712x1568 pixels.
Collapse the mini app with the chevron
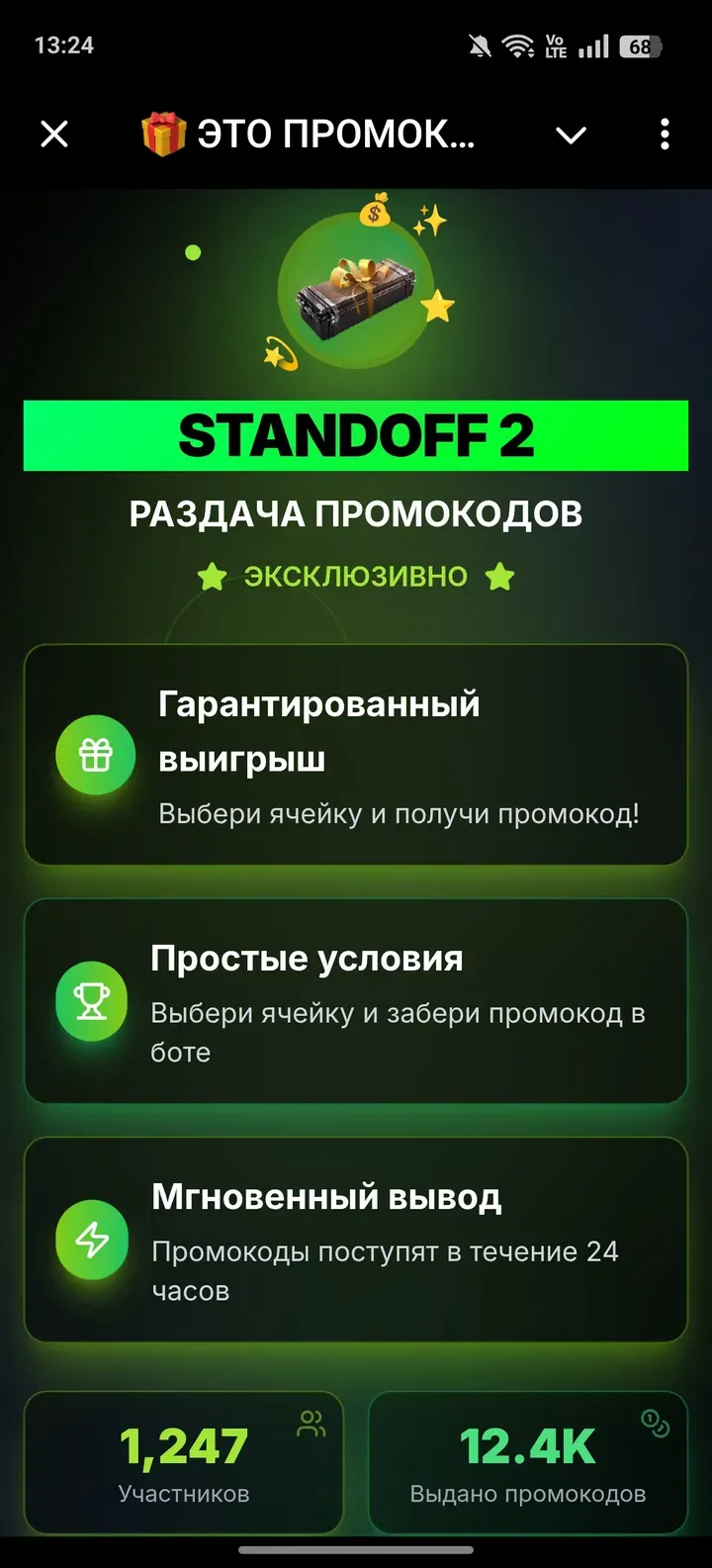point(572,135)
